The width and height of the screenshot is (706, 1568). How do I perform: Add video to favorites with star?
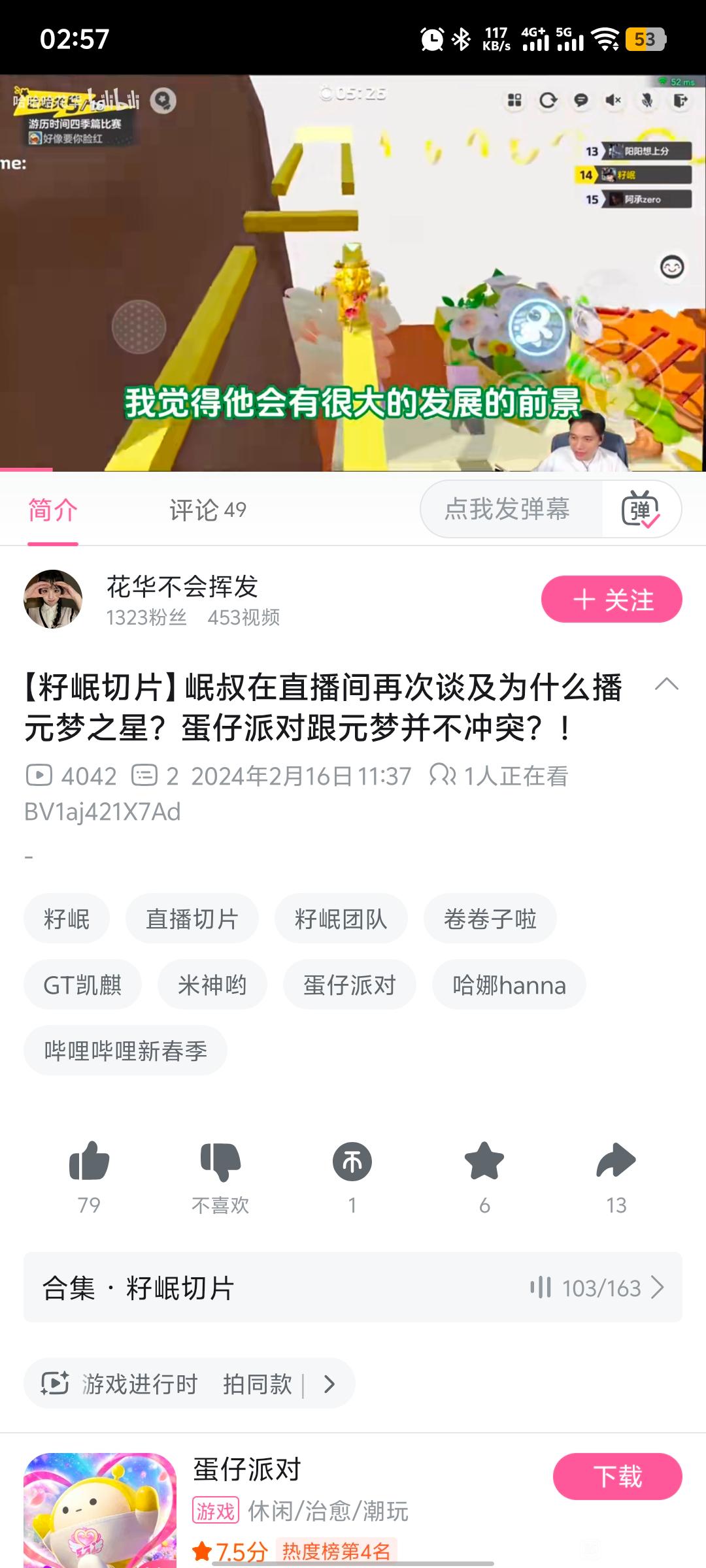click(x=484, y=1162)
